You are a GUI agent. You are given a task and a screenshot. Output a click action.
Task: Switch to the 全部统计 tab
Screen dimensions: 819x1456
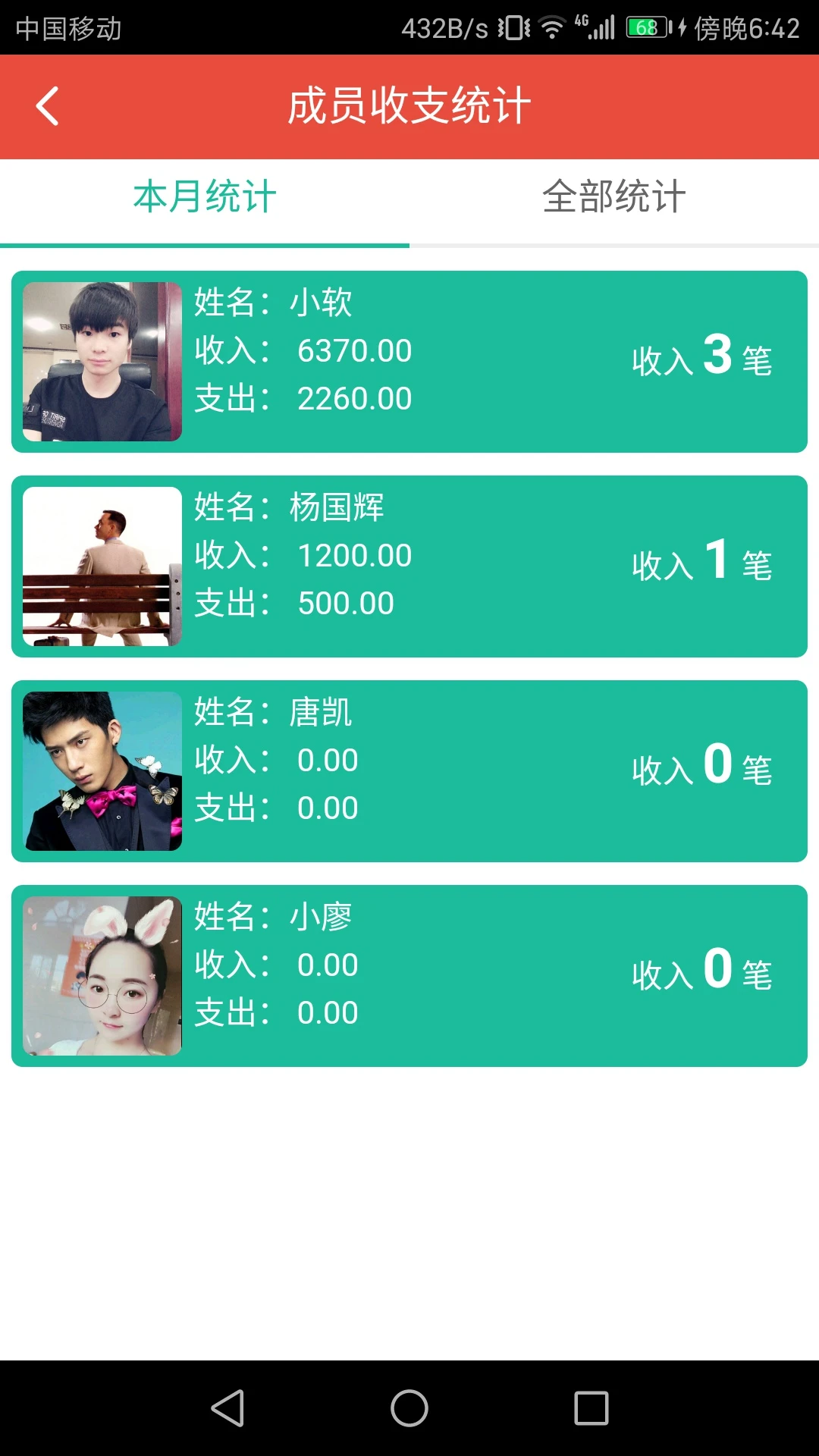[614, 198]
